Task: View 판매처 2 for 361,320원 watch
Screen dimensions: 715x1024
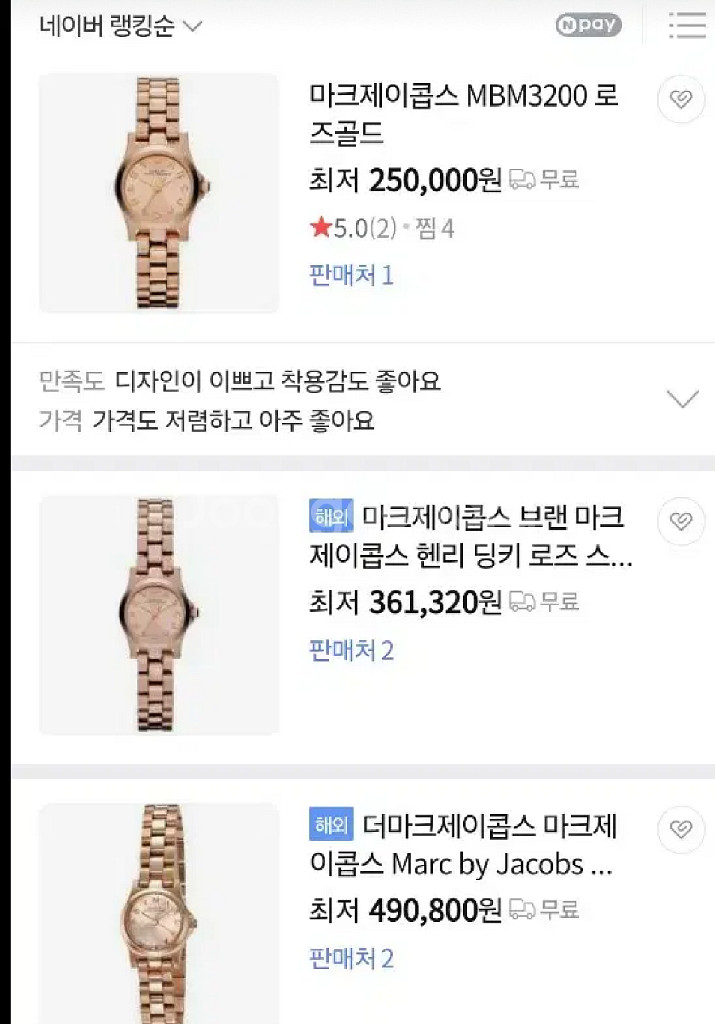Action: tap(351, 651)
